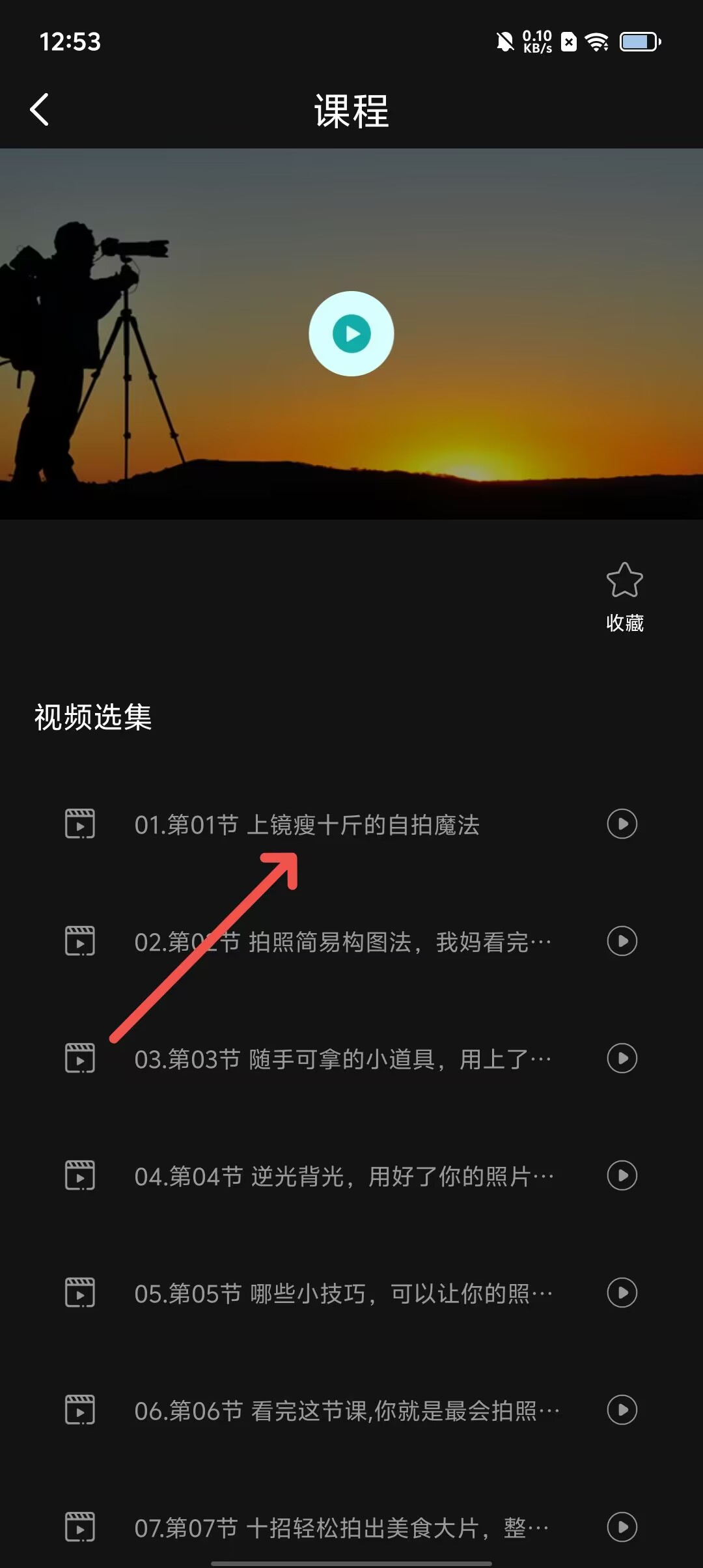The image size is (703, 1568).
Task: Go back from the 课程 page
Action: coord(40,109)
